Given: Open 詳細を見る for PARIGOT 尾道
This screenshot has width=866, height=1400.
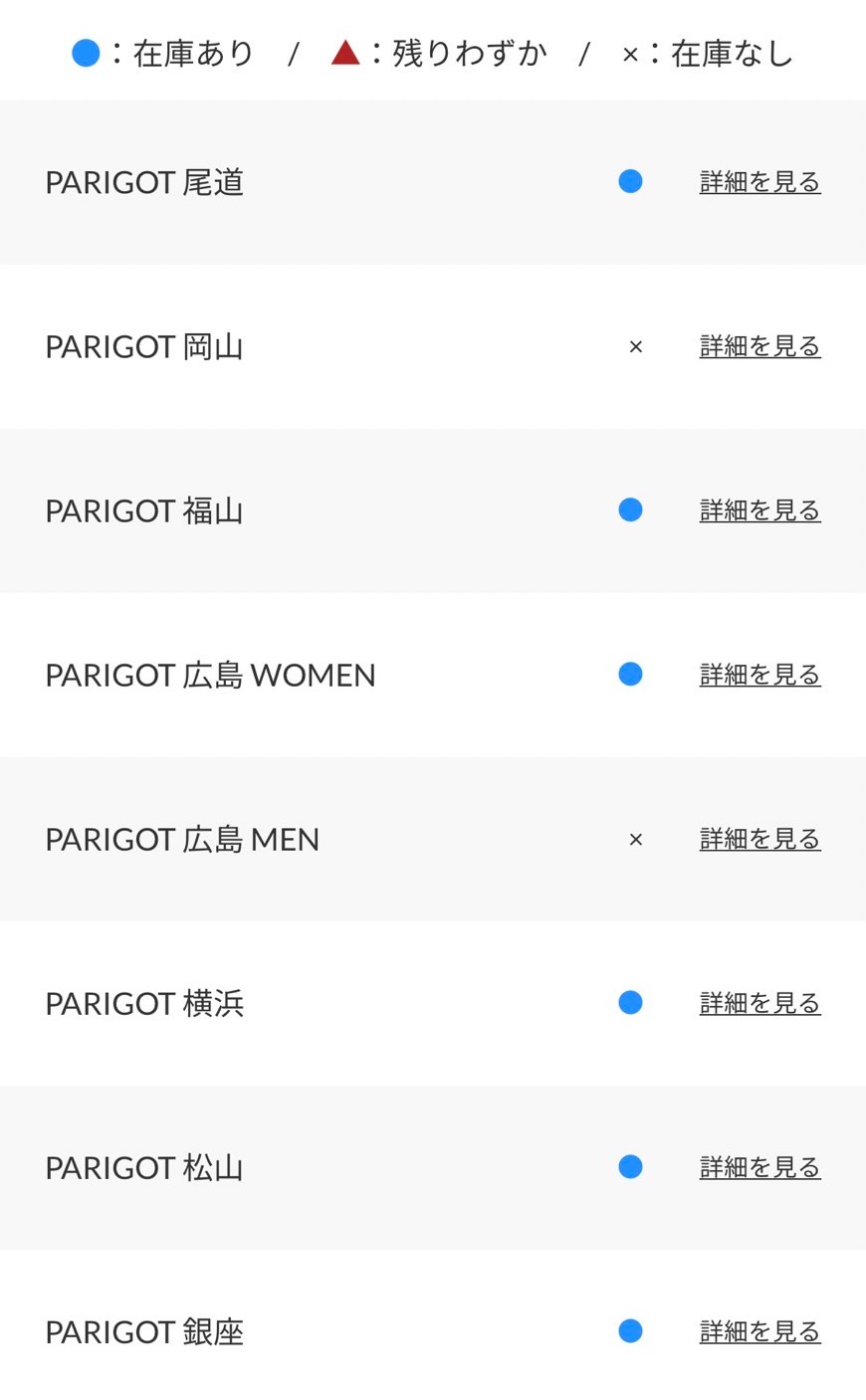Looking at the screenshot, I should (x=759, y=182).
